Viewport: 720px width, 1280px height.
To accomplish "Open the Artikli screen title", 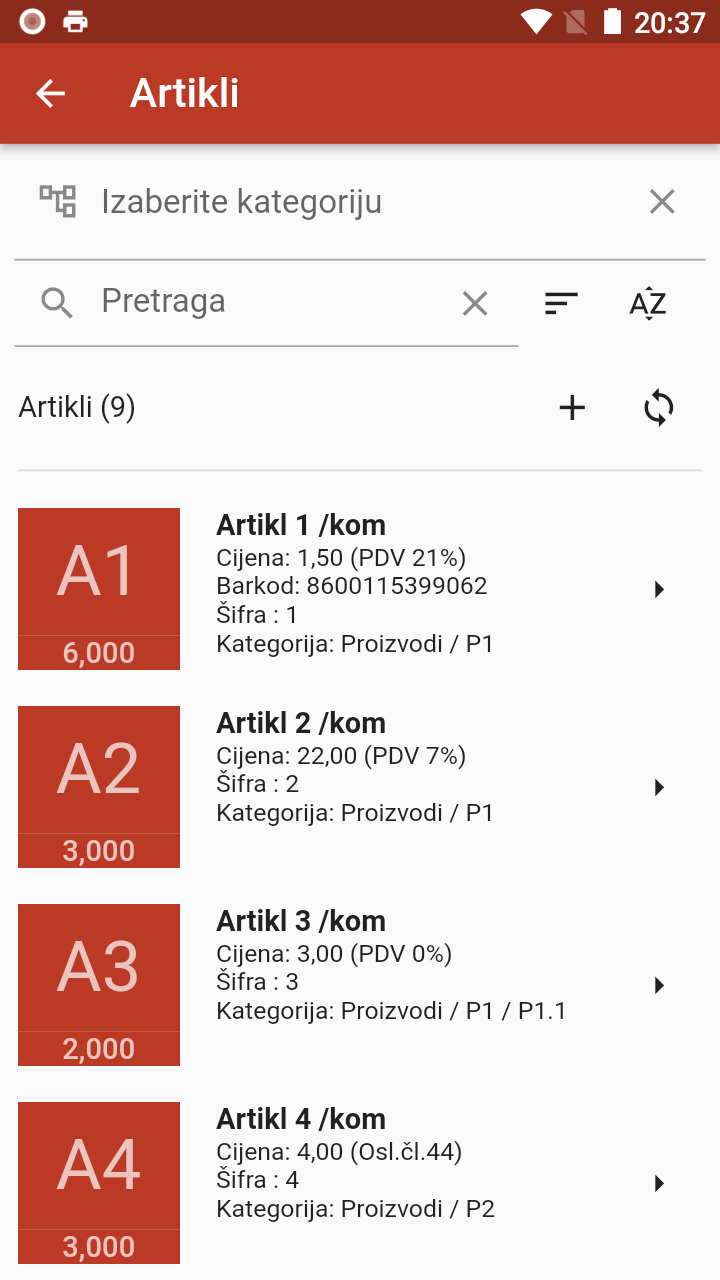I will click(184, 92).
